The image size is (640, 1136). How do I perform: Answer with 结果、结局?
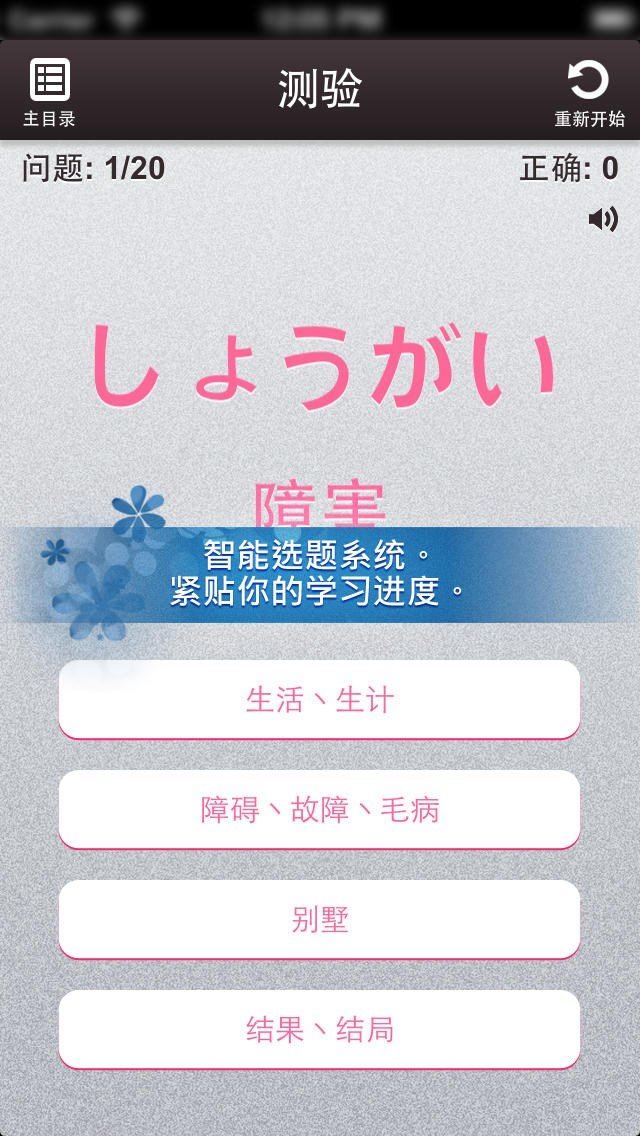coord(319,1029)
